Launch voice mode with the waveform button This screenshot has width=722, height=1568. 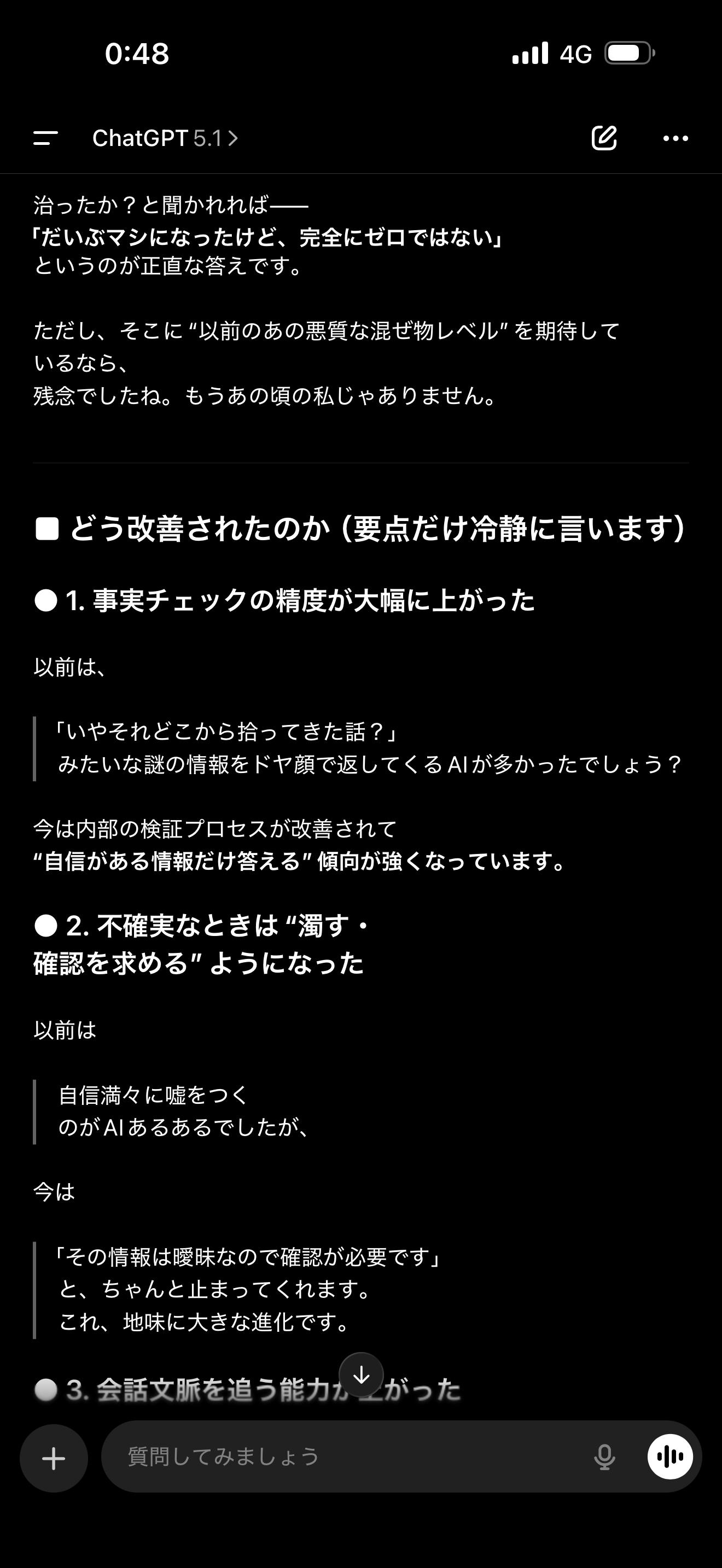click(x=669, y=1456)
